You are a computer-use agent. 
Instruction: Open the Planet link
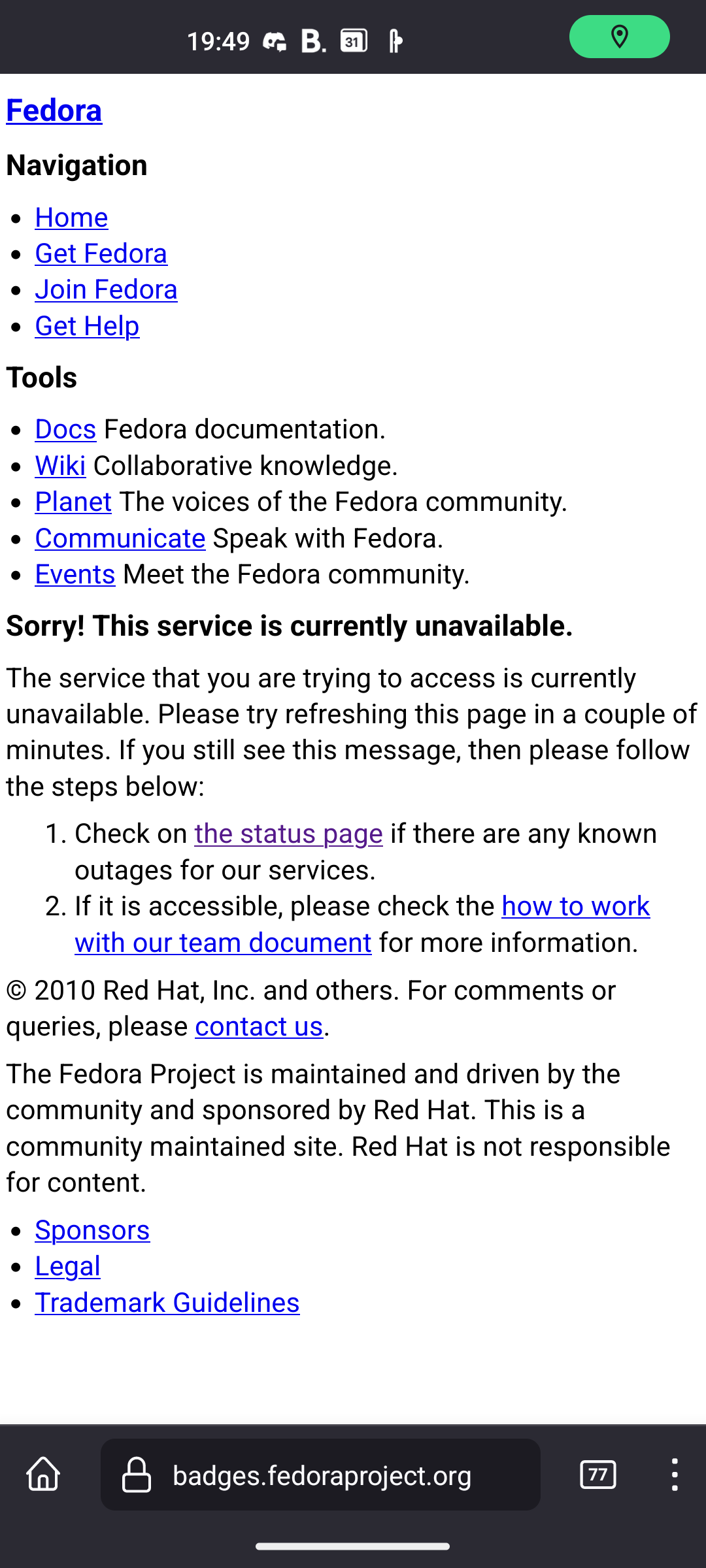73,502
